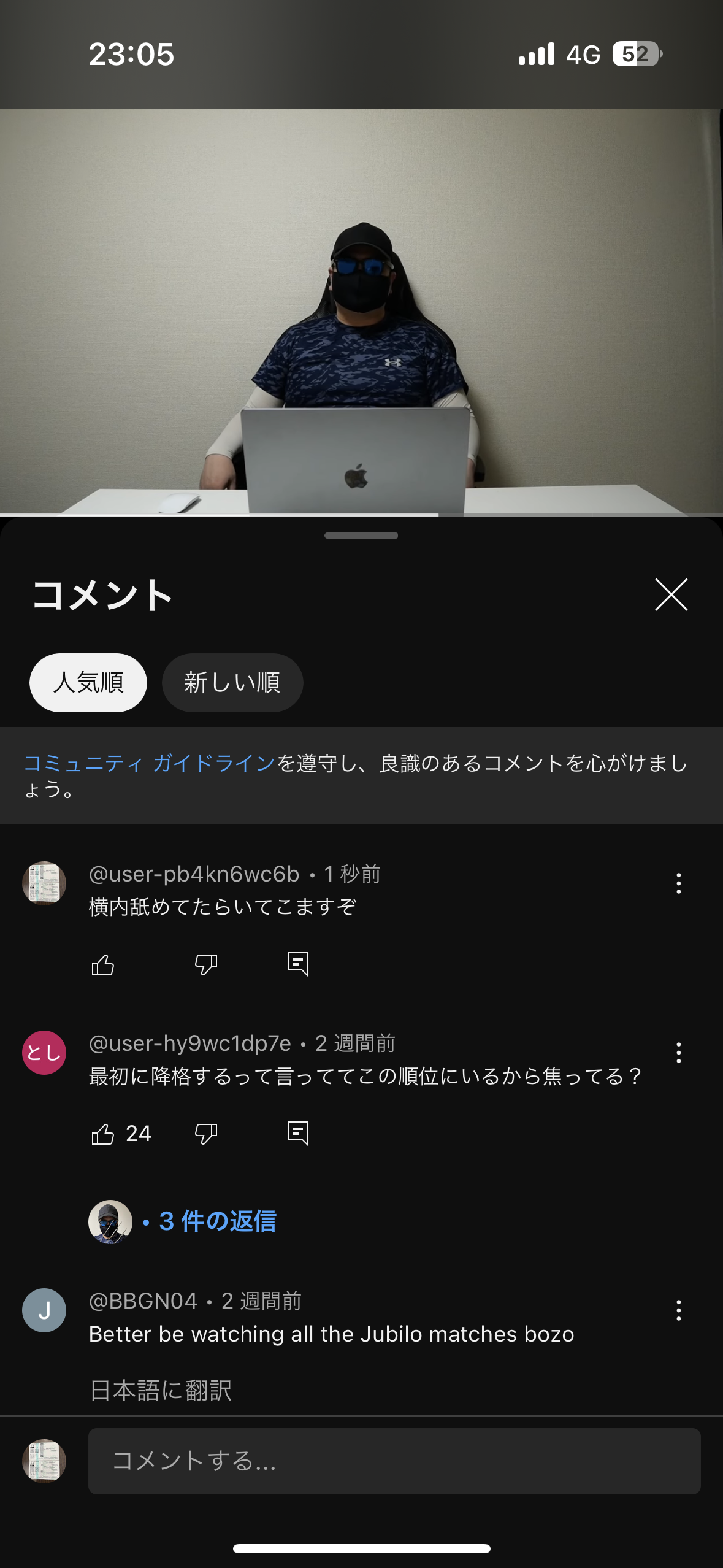
Task: Select the 人気順 sort chip
Action: click(x=88, y=682)
